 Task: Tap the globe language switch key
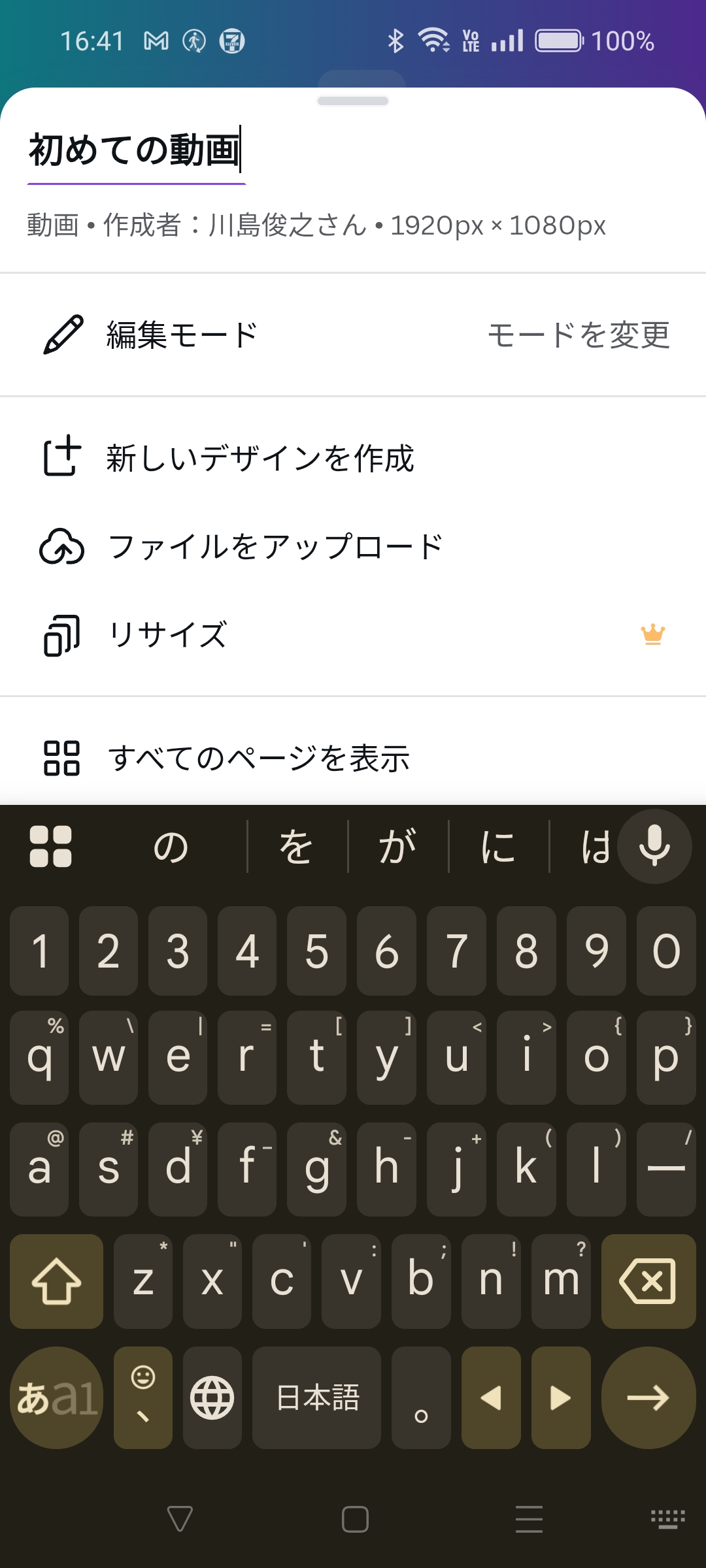[x=212, y=1397]
